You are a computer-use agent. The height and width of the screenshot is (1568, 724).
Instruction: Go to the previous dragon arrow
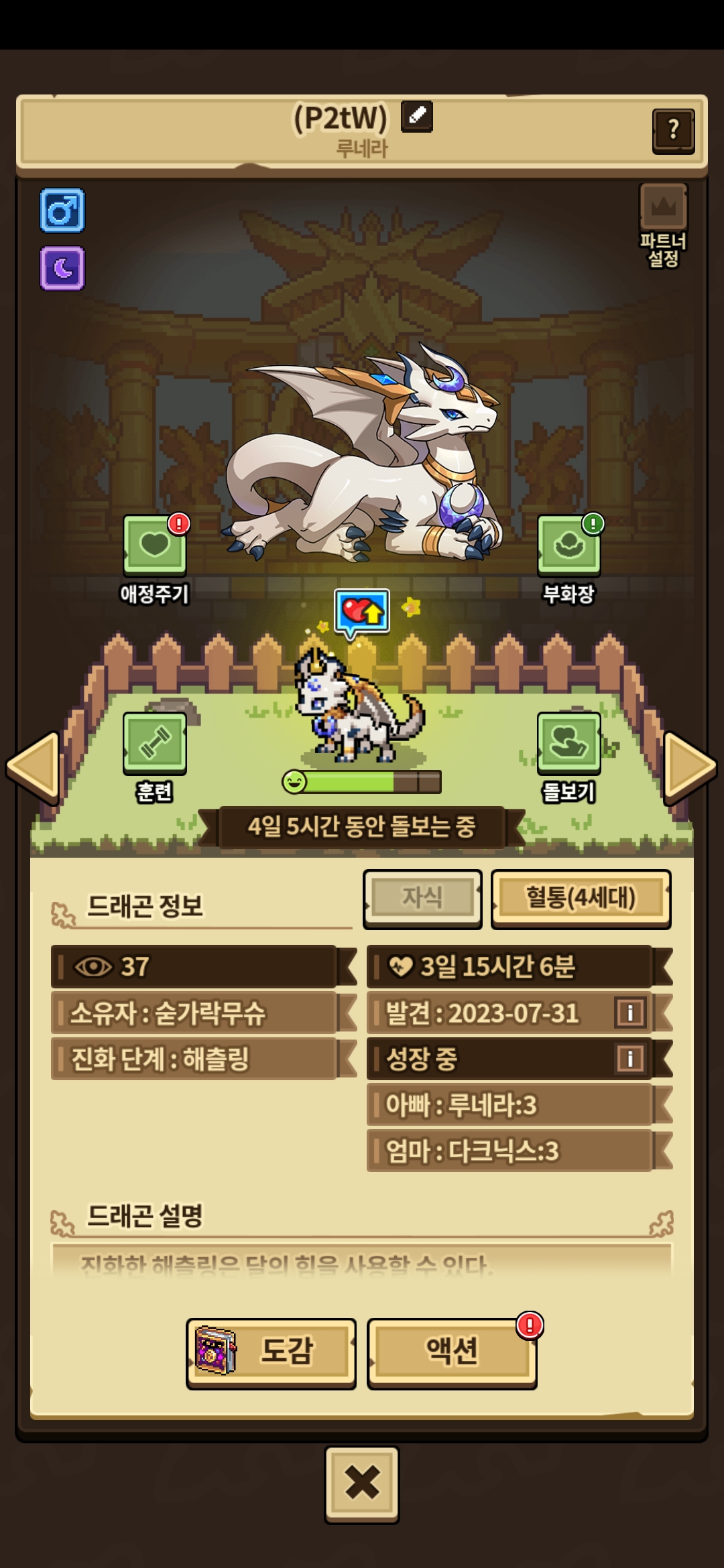tap(32, 767)
